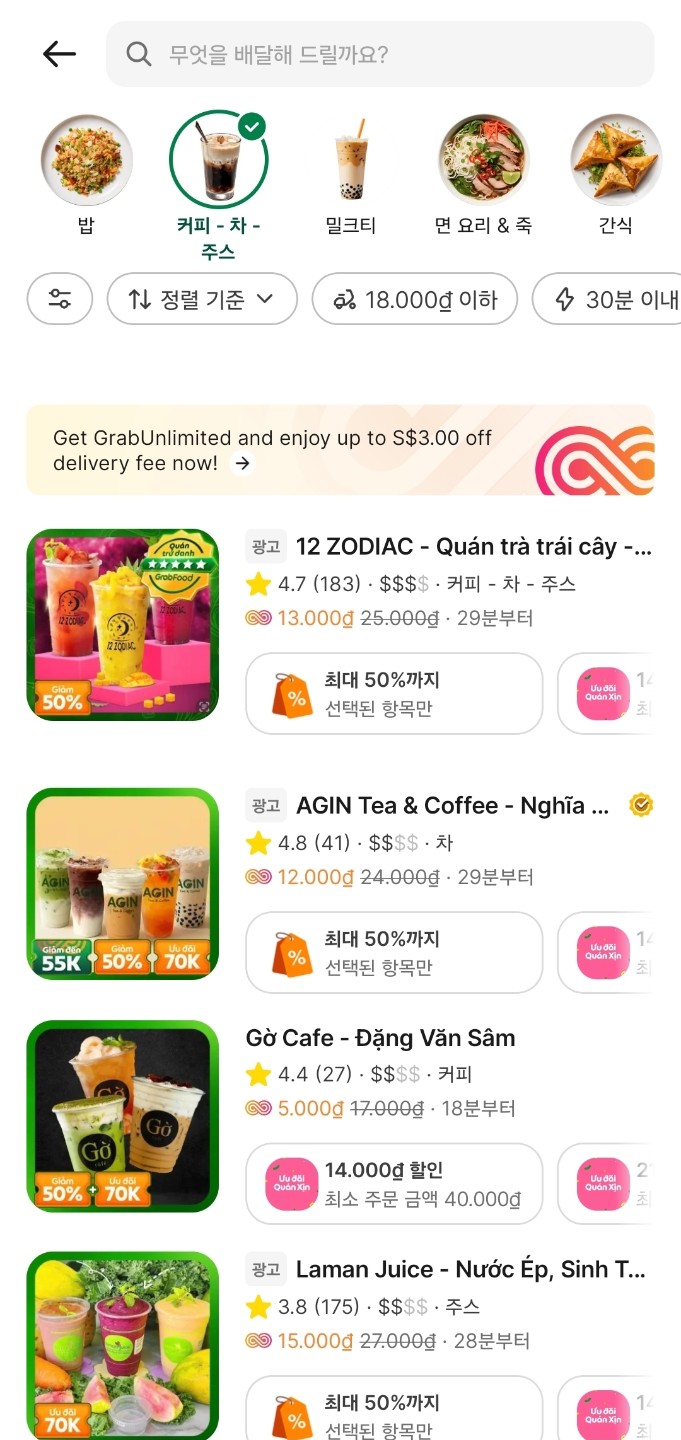Viewport: 681px width, 1440px height.
Task: Go back with the arrow icon
Action: (x=59, y=54)
